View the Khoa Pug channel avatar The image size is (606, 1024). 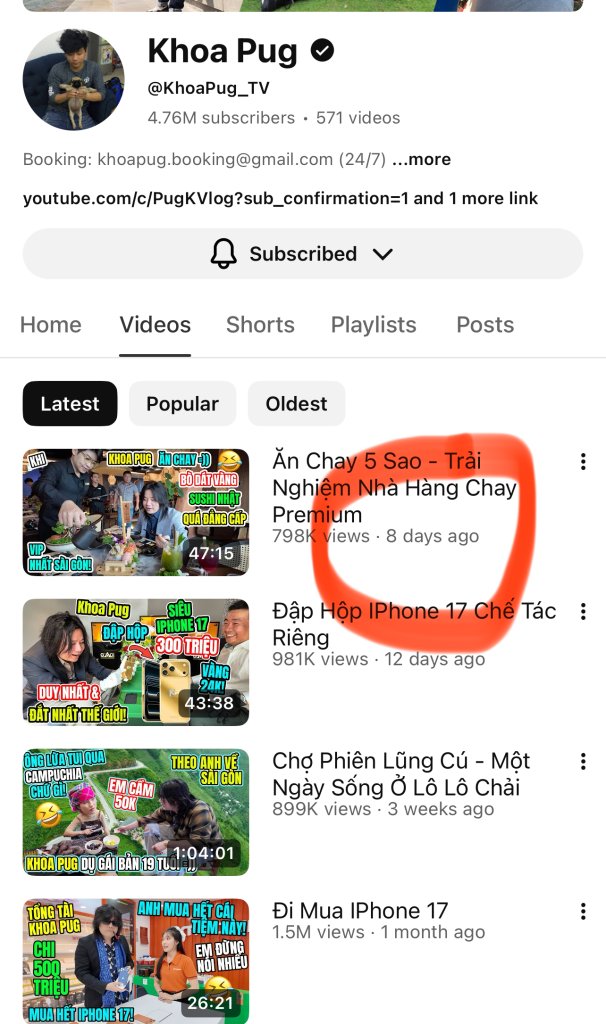coord(73,80)
